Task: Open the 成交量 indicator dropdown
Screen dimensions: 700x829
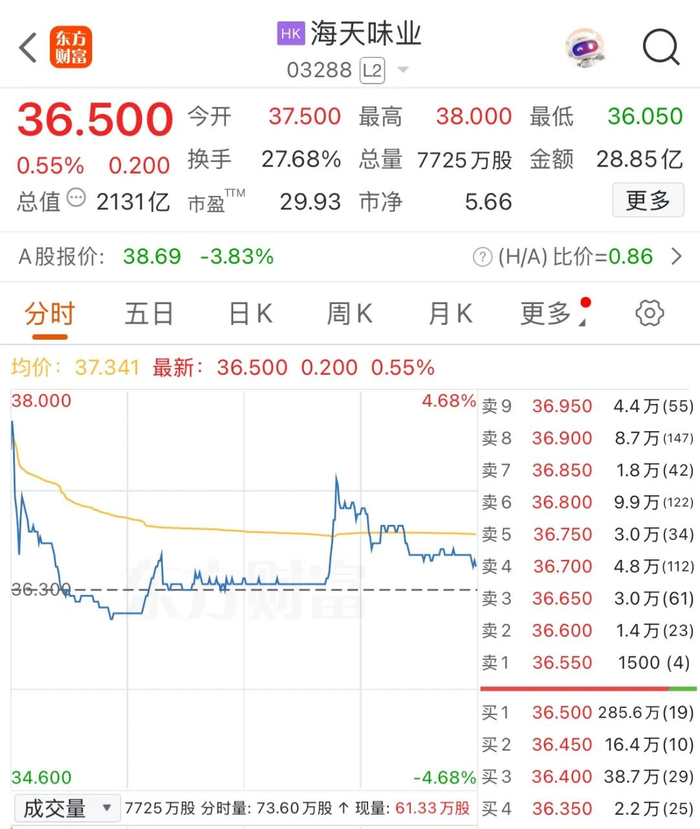Action: point(67,808)
